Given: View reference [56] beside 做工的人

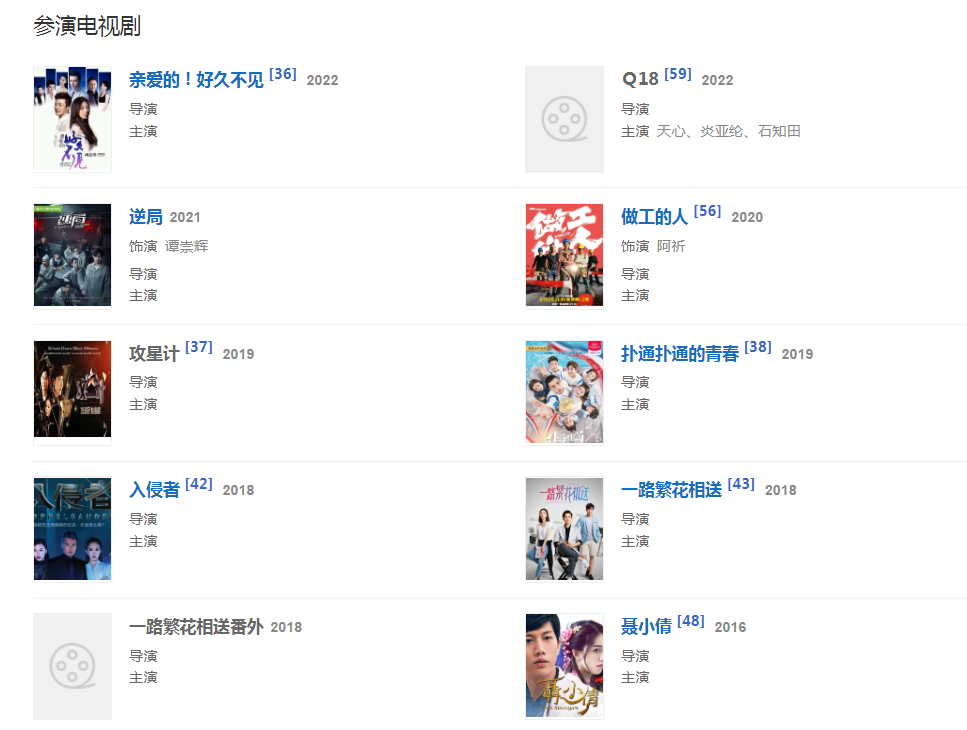Looking at the screenshot, I should tap(707, 211).
